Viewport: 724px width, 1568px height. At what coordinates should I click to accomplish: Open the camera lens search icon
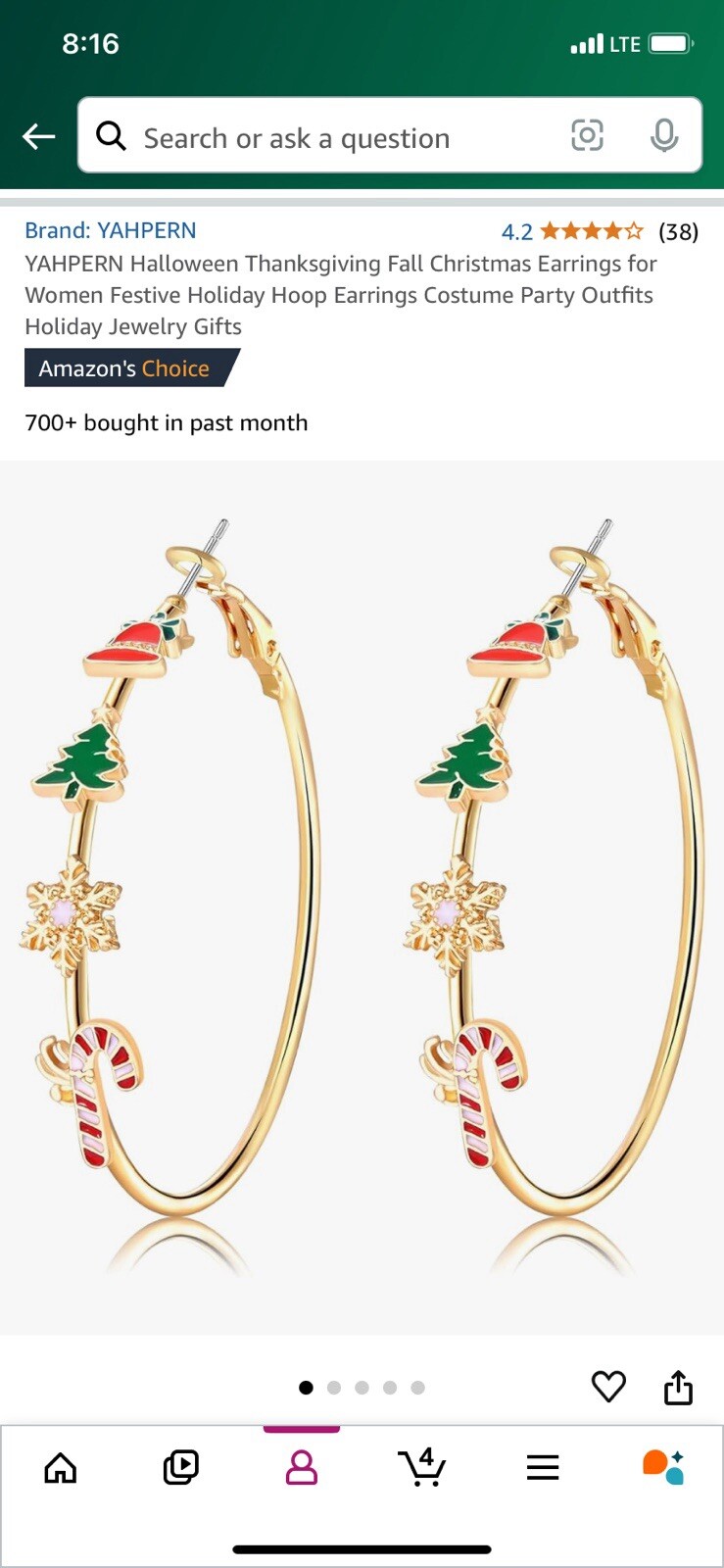(587, 135)
